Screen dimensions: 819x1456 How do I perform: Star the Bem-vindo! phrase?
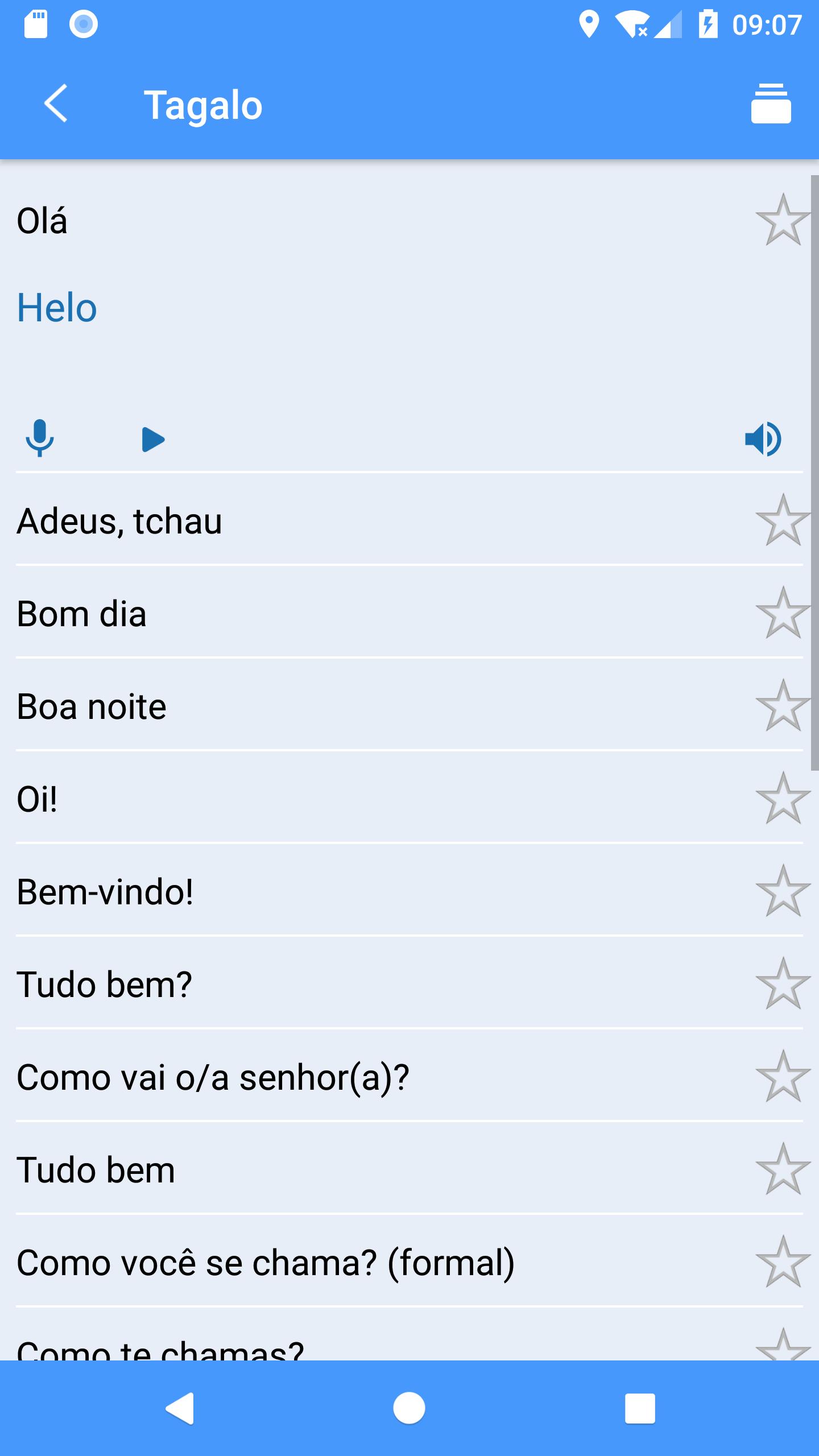point(783,891)
